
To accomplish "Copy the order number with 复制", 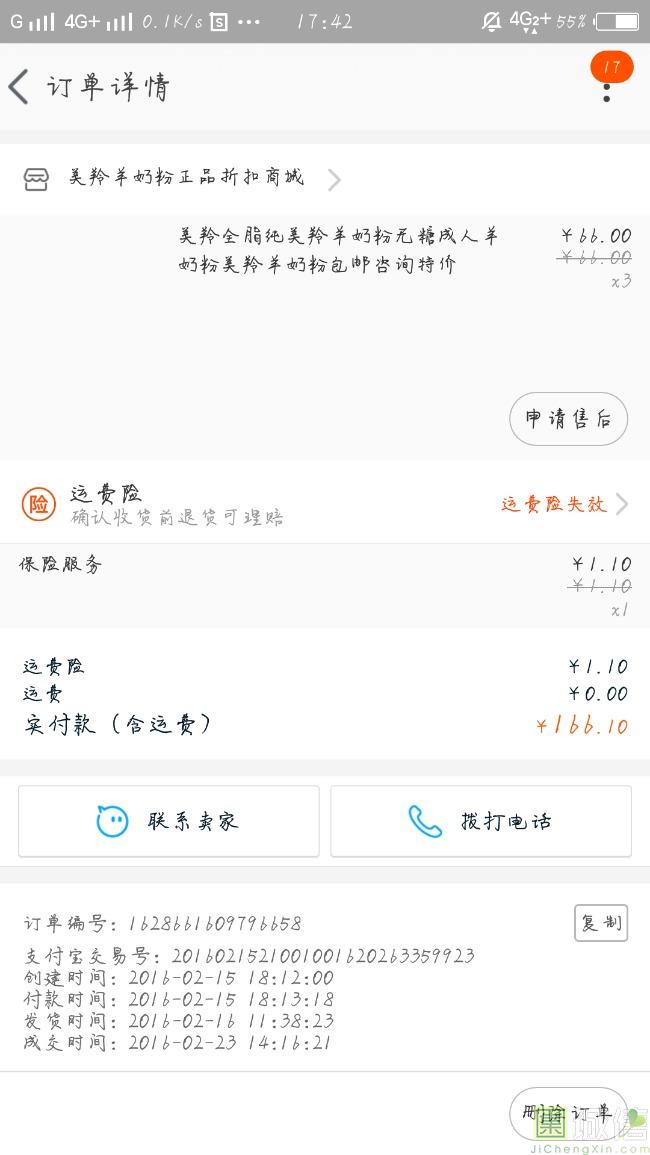I will [601, 923].
